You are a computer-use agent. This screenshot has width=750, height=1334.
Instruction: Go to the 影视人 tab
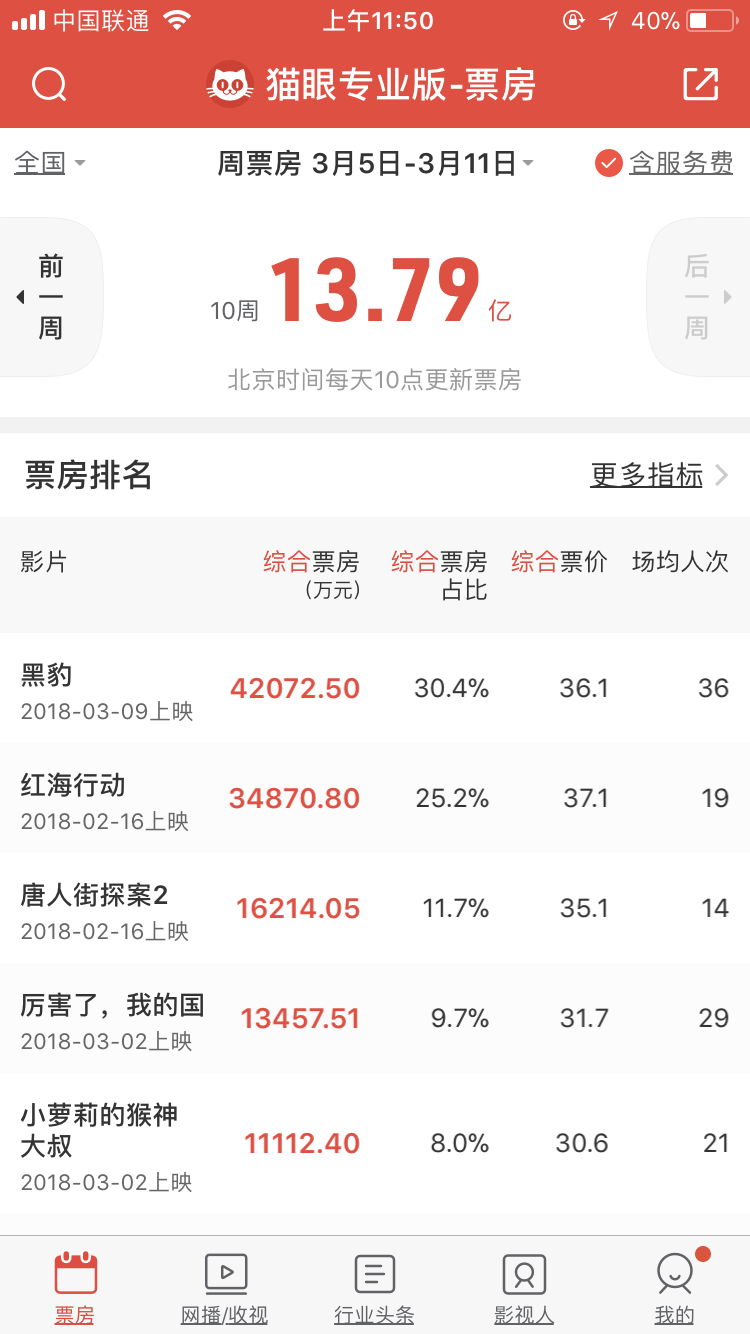524,1288
